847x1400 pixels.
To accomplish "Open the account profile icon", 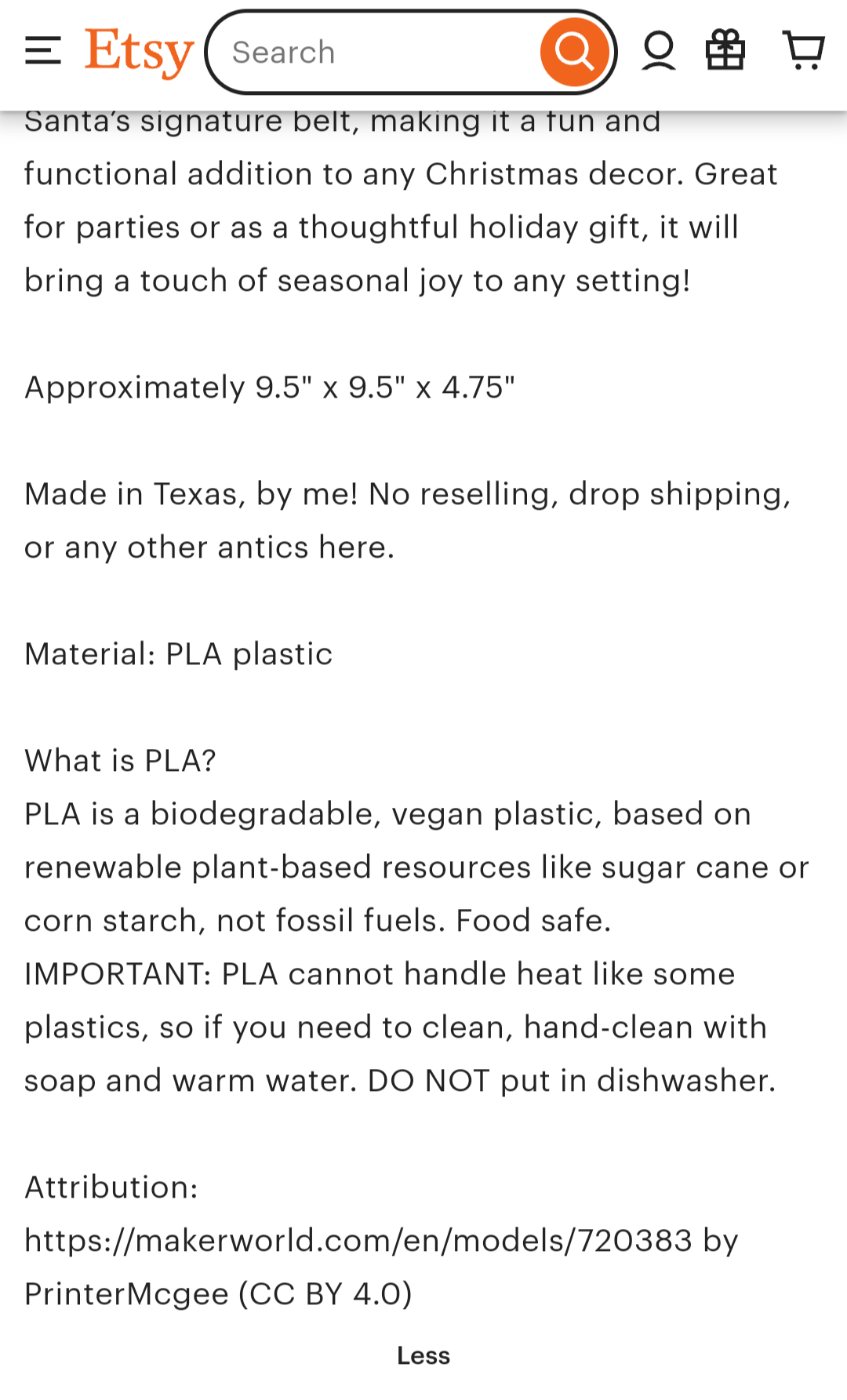I will pyautogui.click(x=659, y=51).
